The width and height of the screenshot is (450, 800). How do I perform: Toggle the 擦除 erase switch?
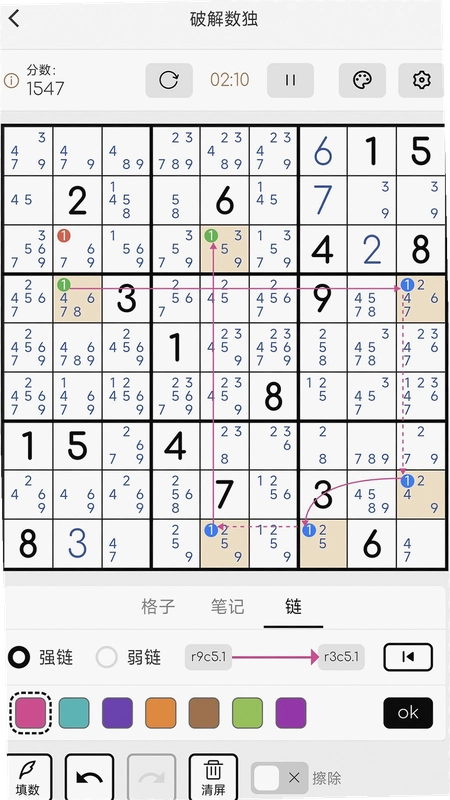tap(280, 778)
